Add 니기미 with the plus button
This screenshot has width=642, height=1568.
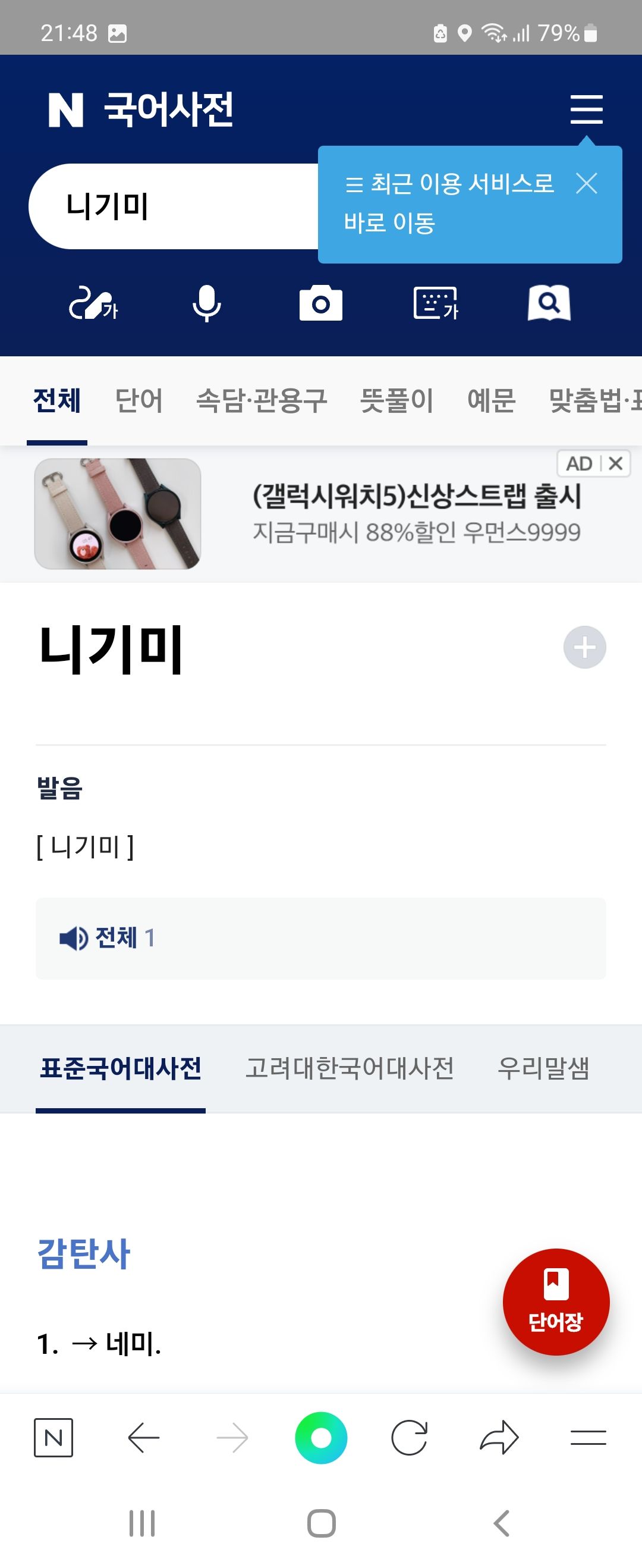coord(584,647)
